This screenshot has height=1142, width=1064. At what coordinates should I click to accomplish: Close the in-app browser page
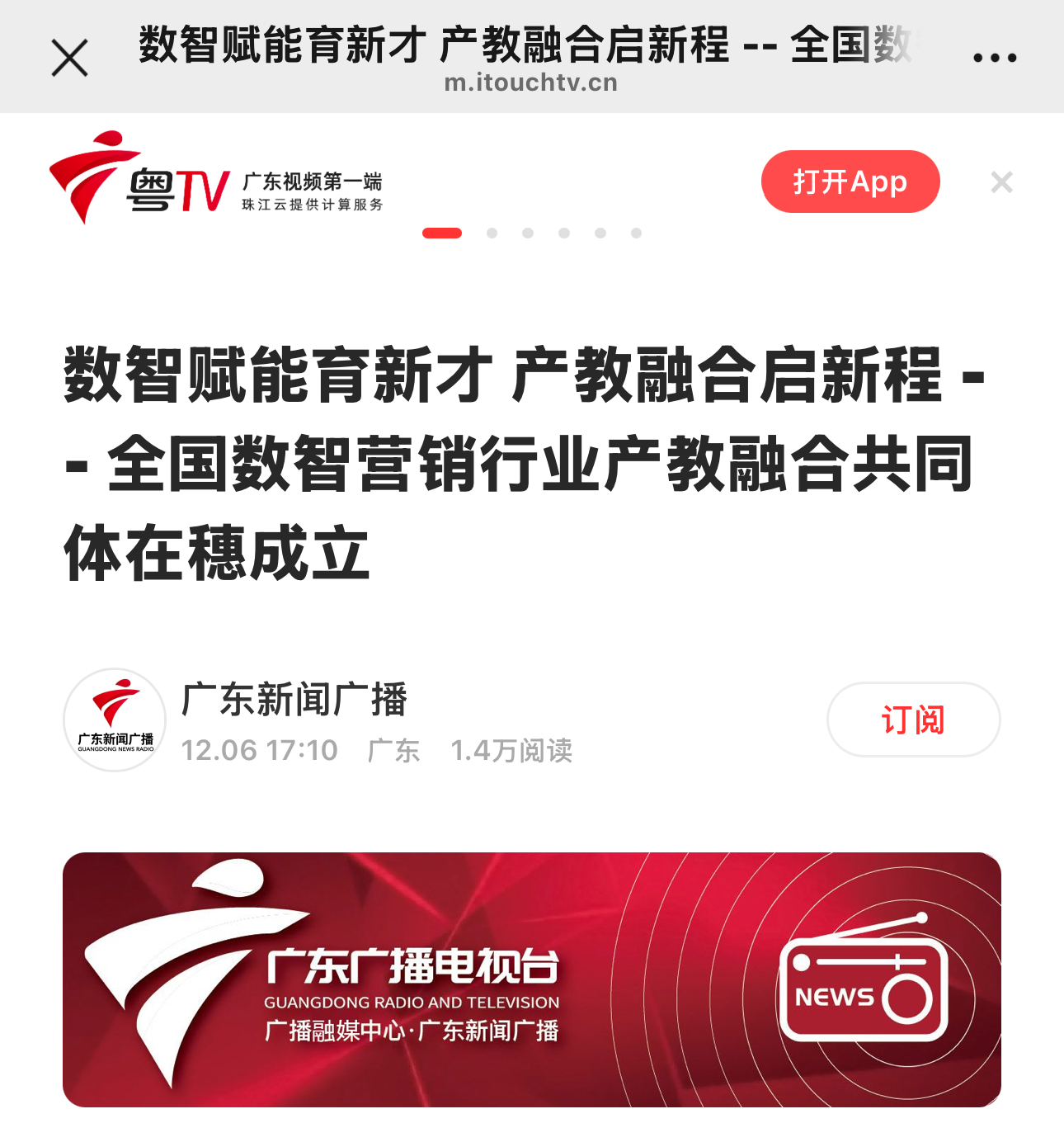tap(69, 59)
